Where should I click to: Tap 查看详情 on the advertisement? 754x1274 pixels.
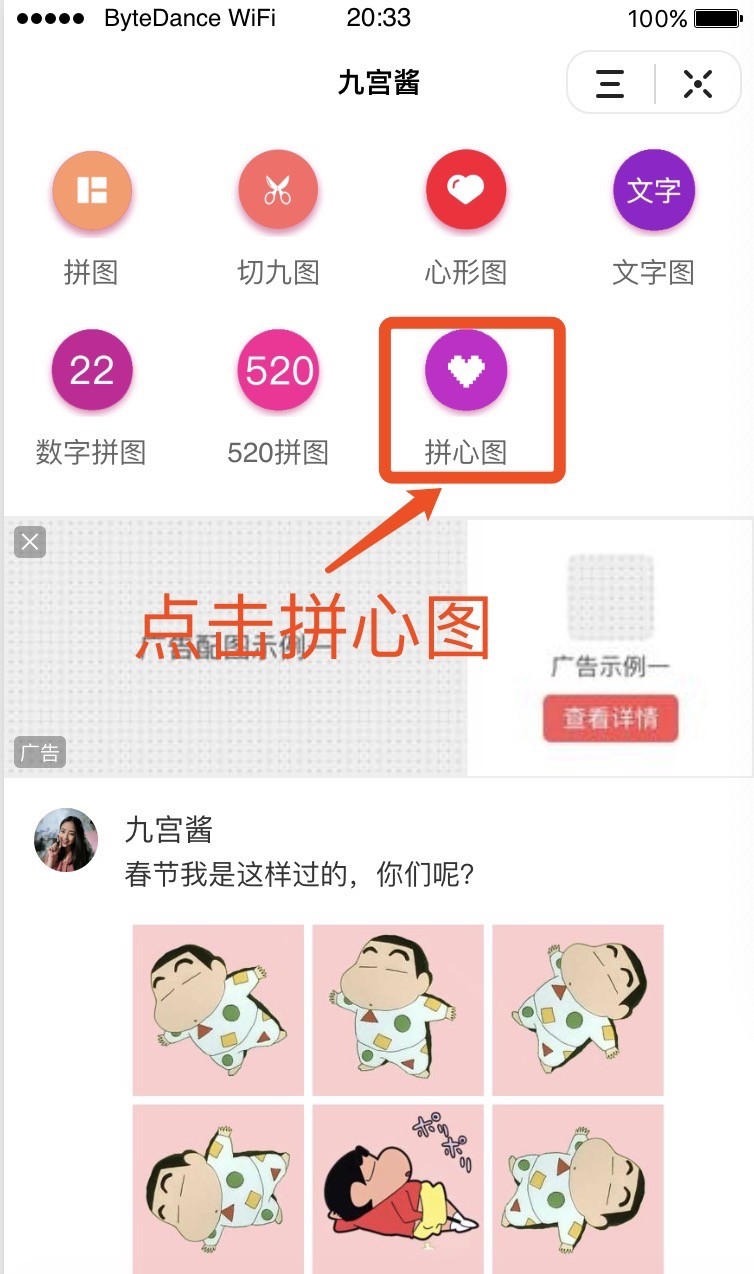[x=610, y=719]
